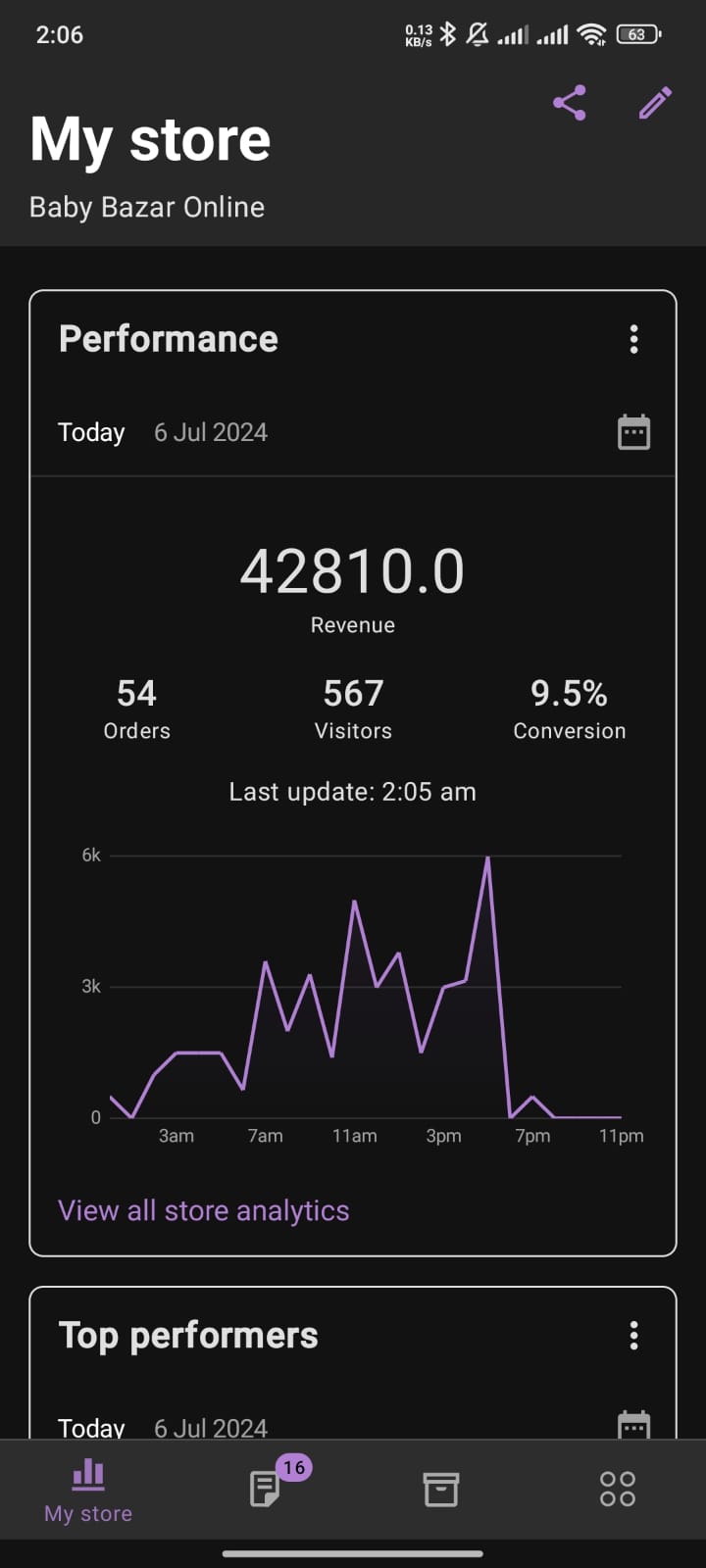Share the store using the share icon
Image resolution: width=706 pixels, height=1568 pixels.
pos(570,103)
